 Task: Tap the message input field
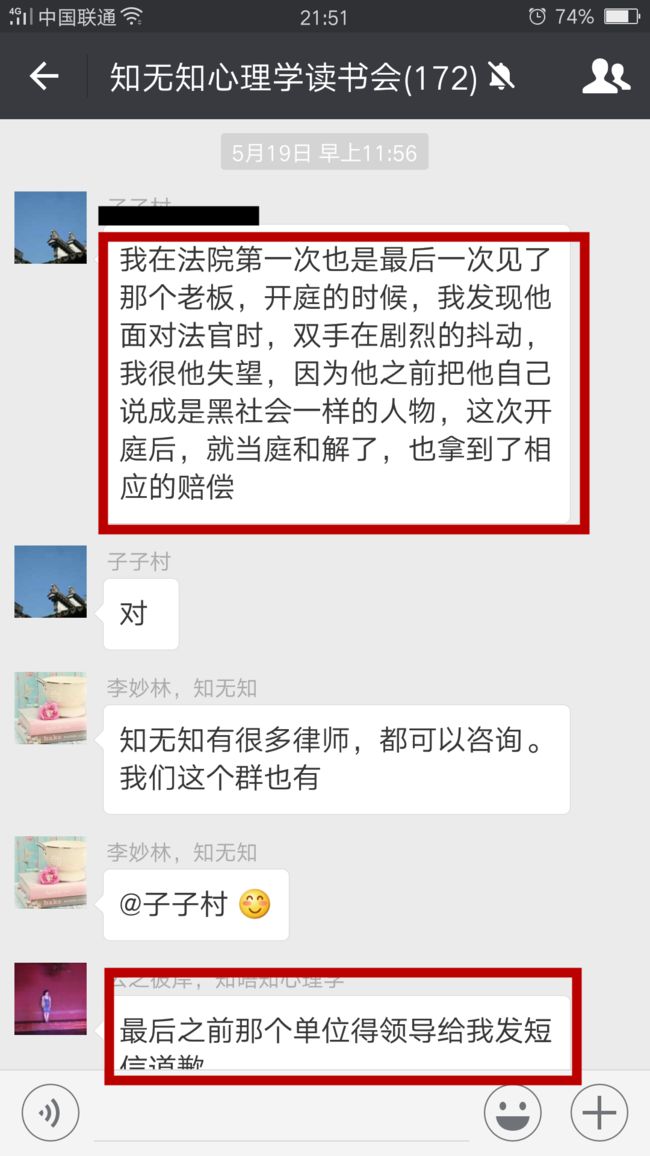click(281, 1113)
